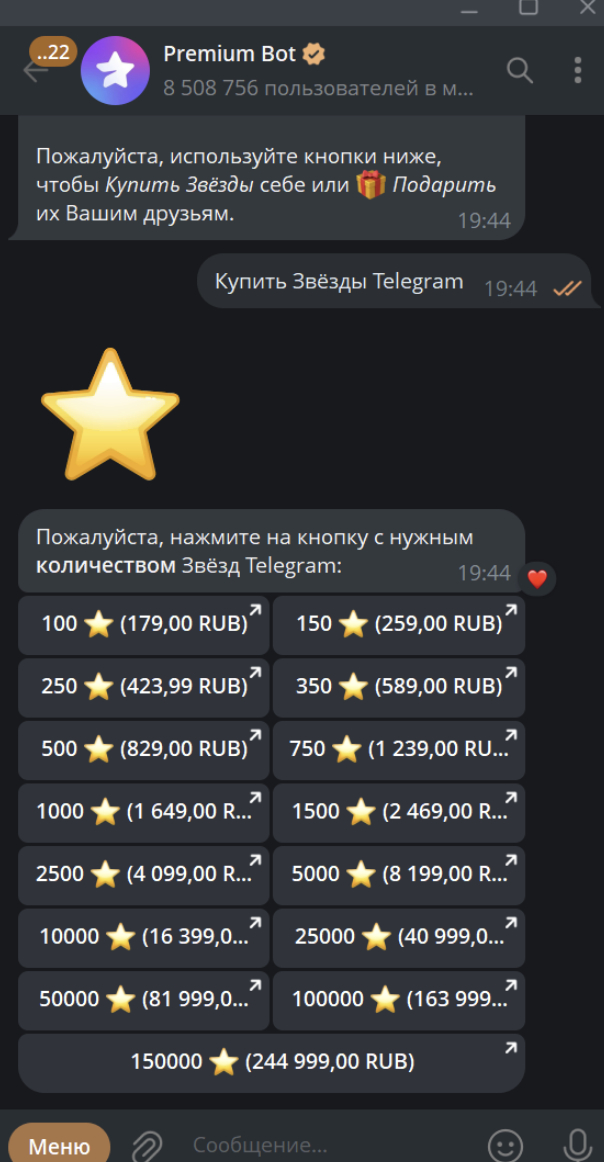
Task: Choose 150 stars for 259,00 RUB
Action: [x=398, y=624]
